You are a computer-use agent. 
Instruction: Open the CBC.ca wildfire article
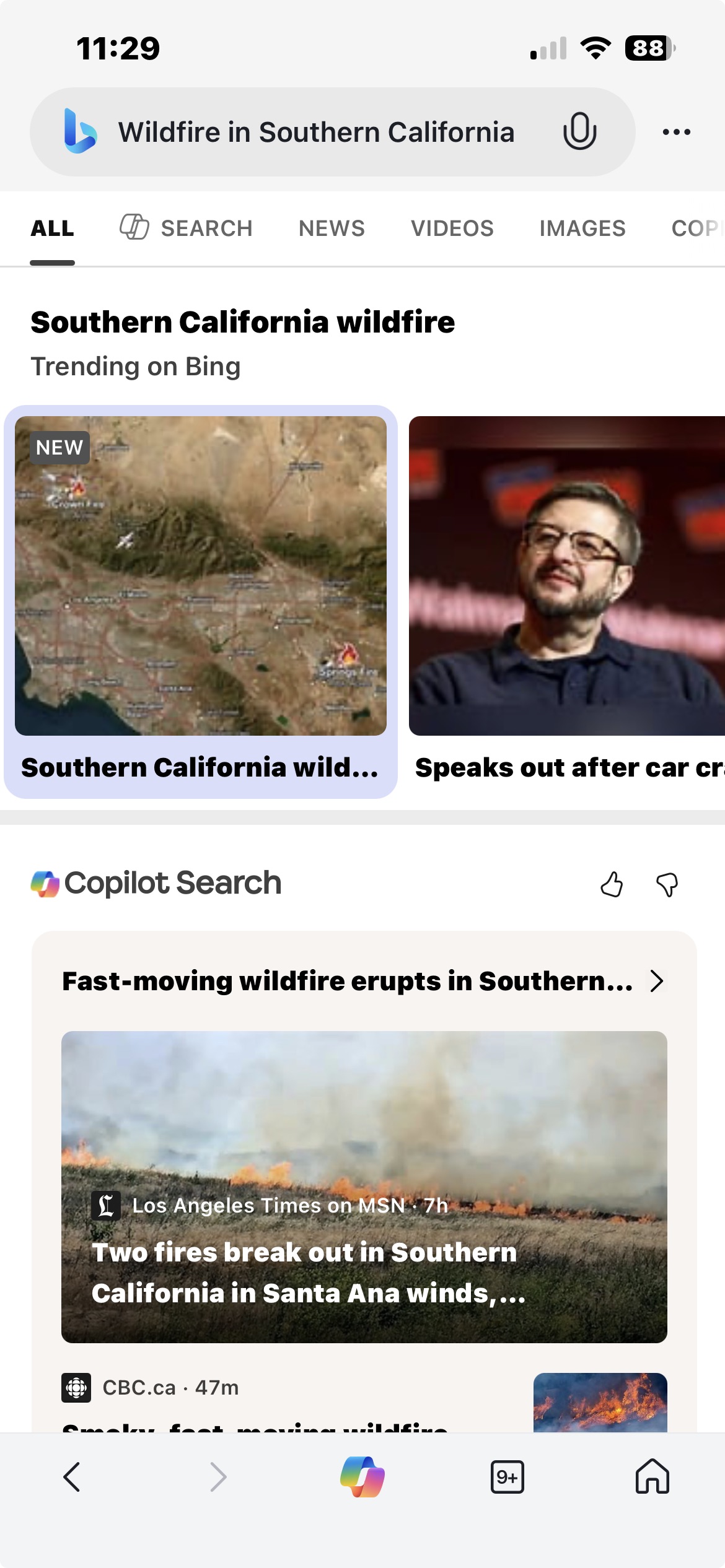click(x=279, y=1406)
